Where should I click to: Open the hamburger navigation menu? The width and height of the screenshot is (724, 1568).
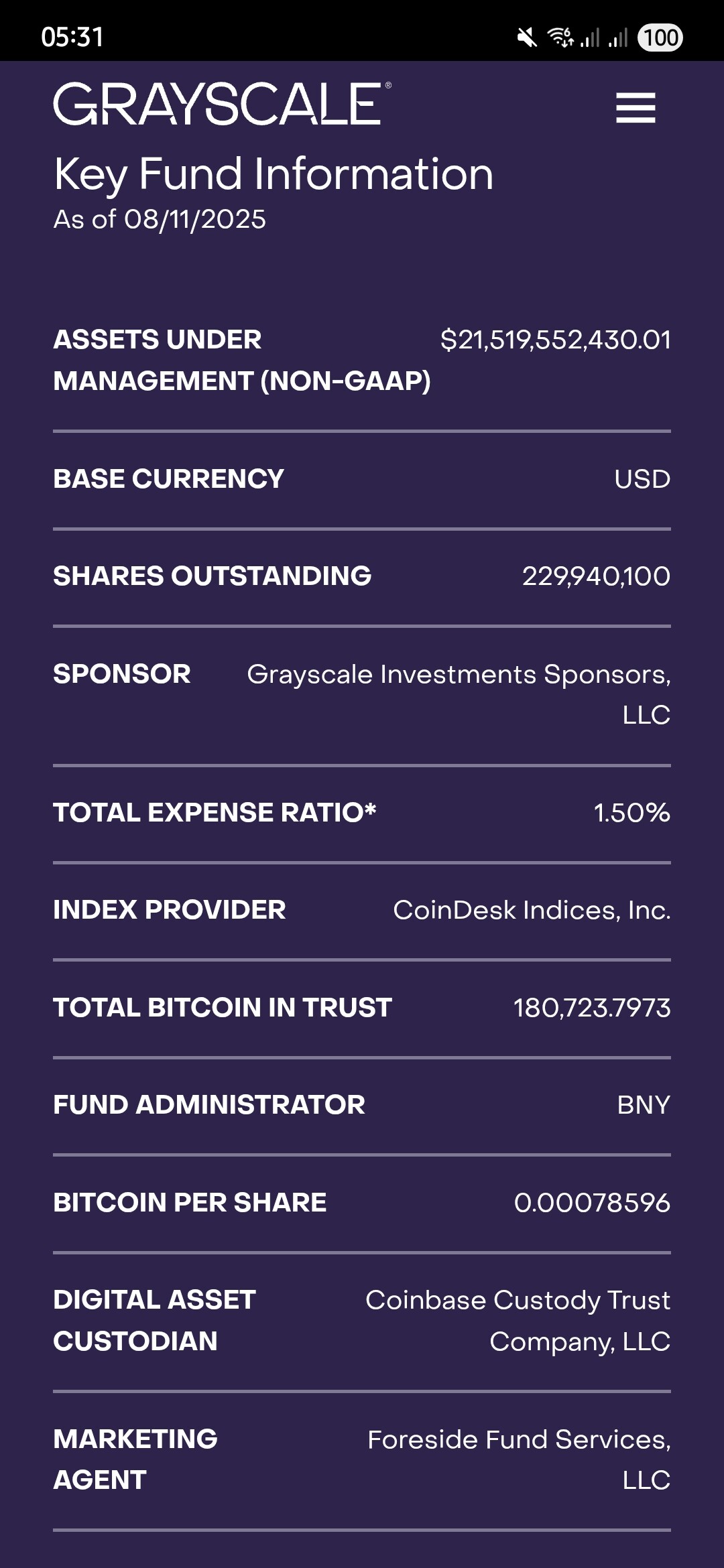click(636, 108)
